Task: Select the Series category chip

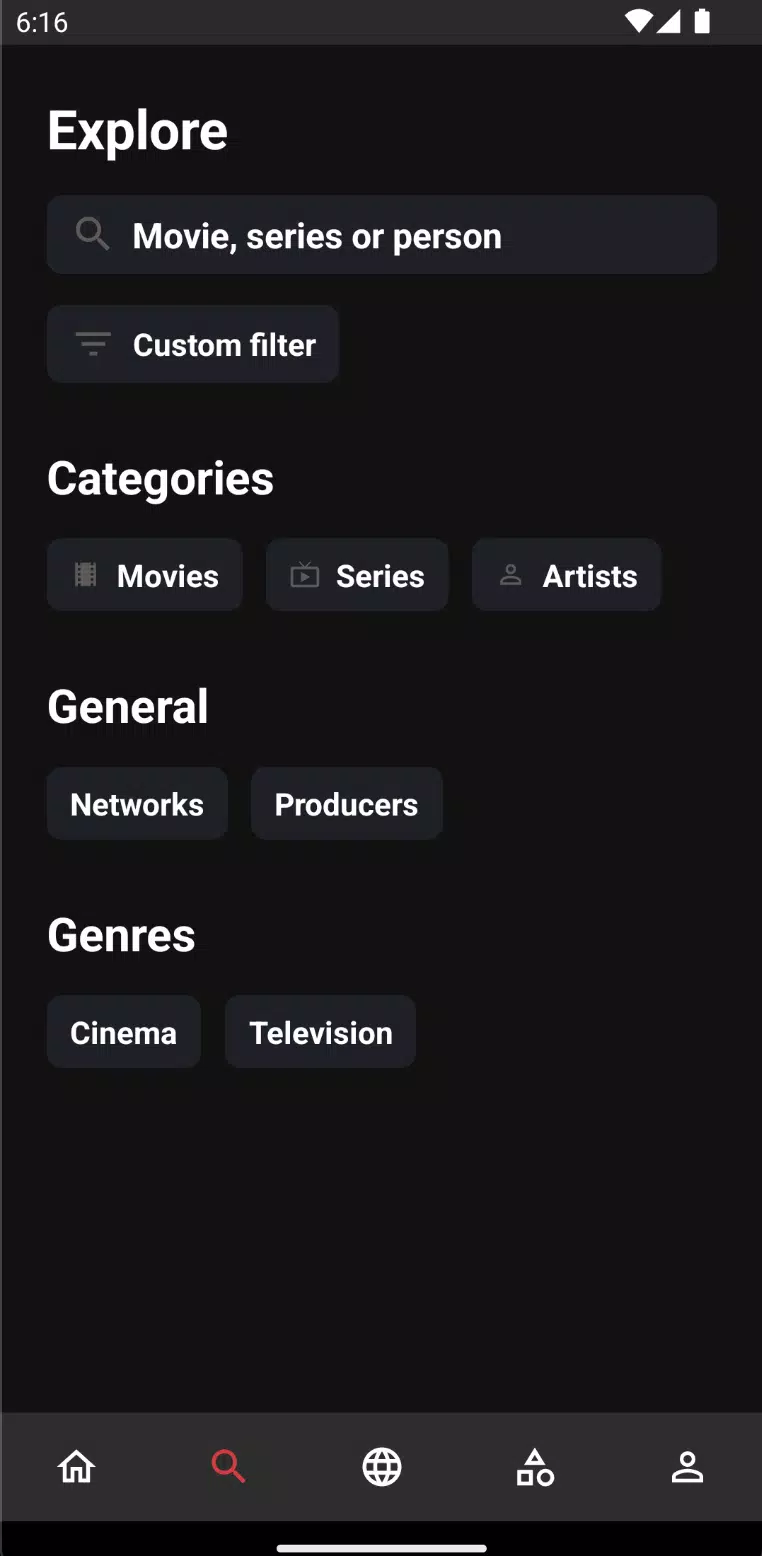Action: (357, 575)
